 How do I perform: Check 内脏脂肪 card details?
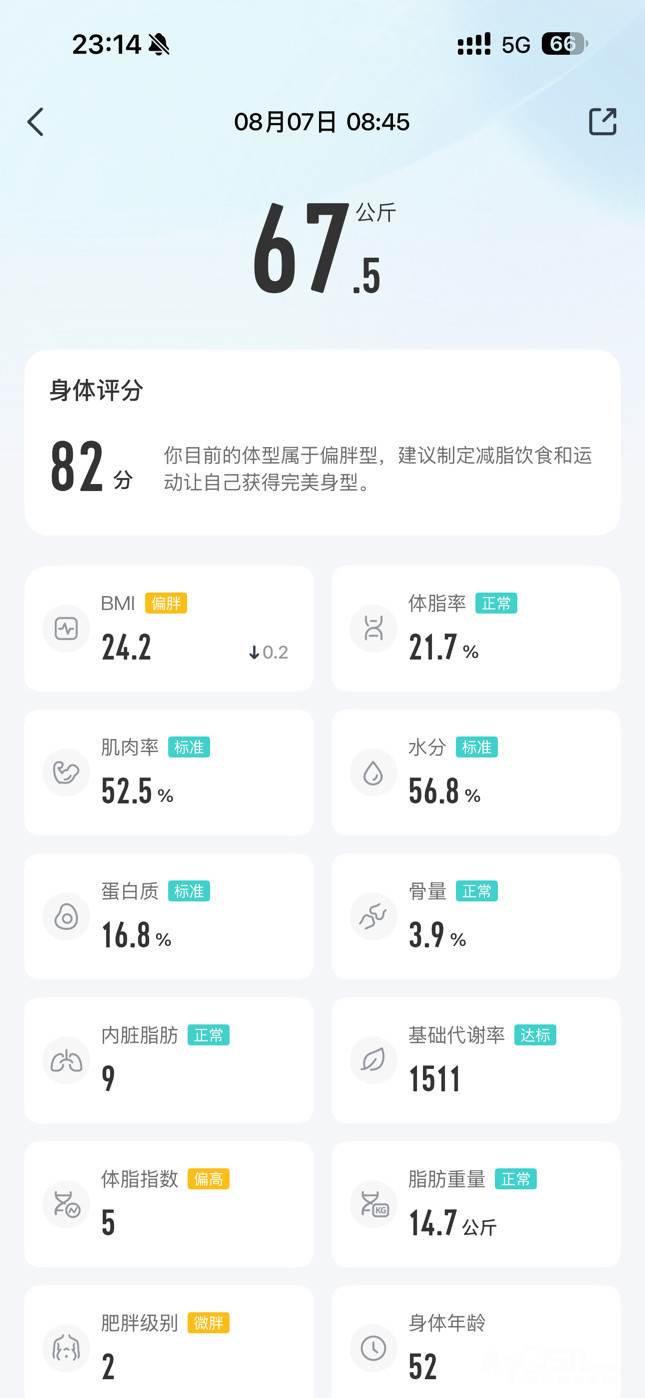pos(169,1061)
